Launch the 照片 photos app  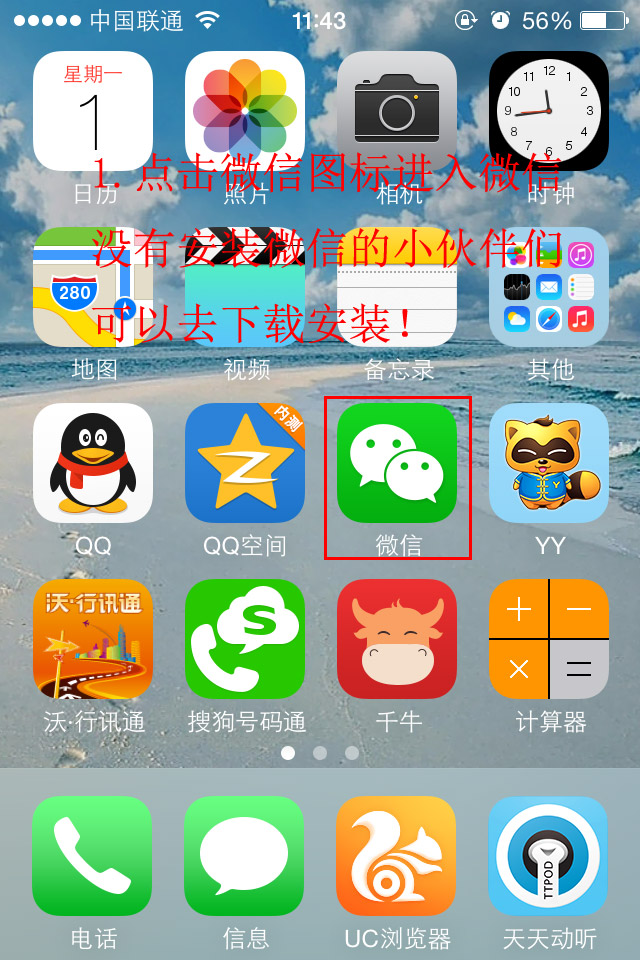(245, 111)
